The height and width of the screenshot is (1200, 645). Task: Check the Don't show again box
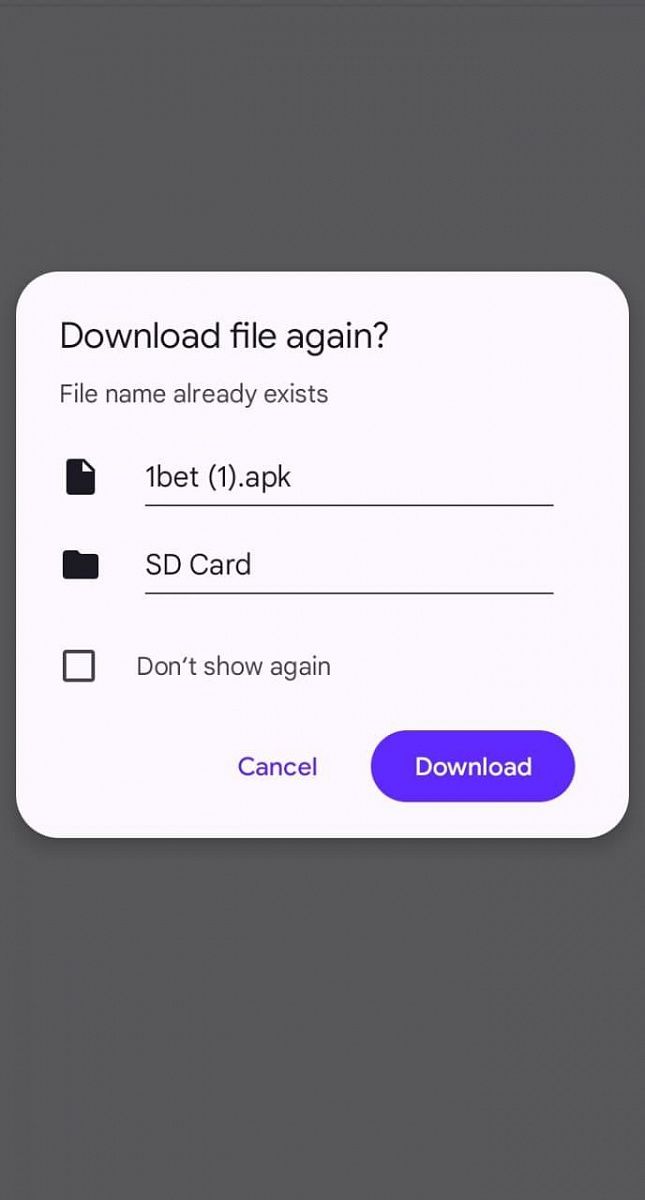79,666
